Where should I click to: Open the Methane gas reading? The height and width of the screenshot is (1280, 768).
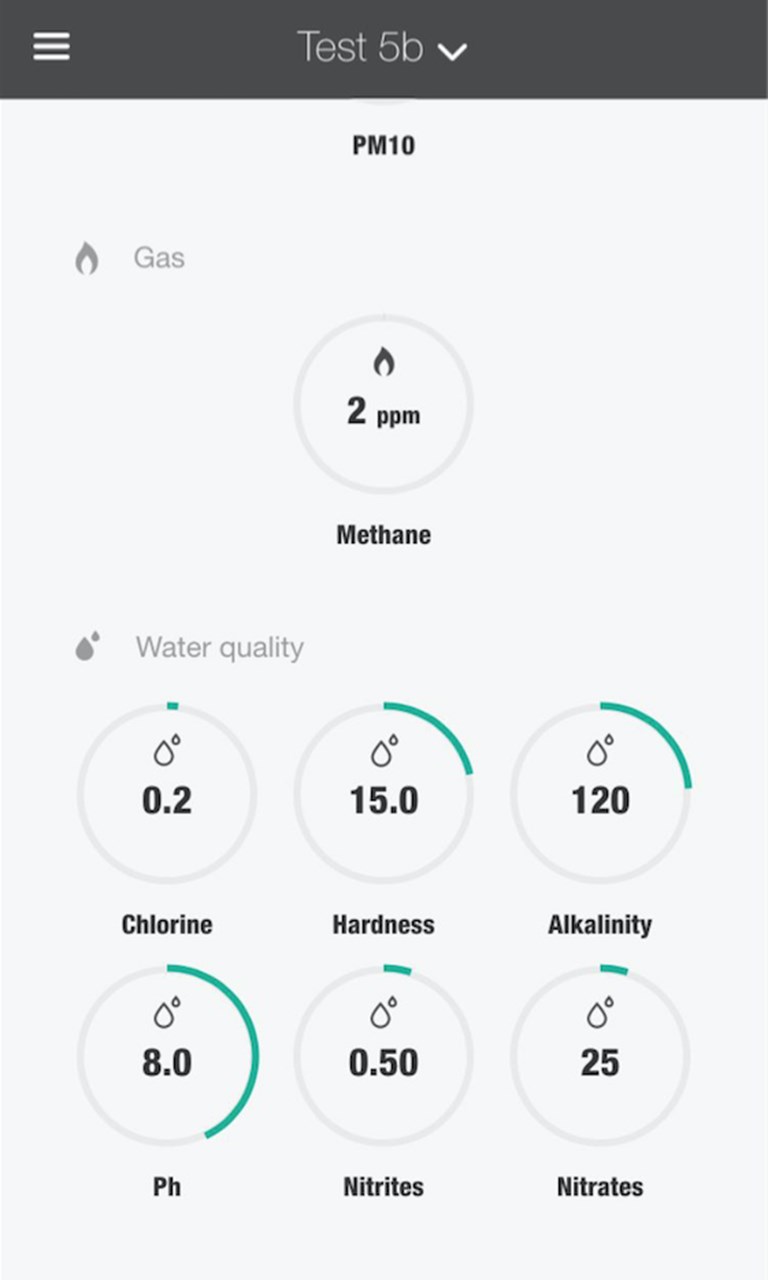tap(383, 404)
